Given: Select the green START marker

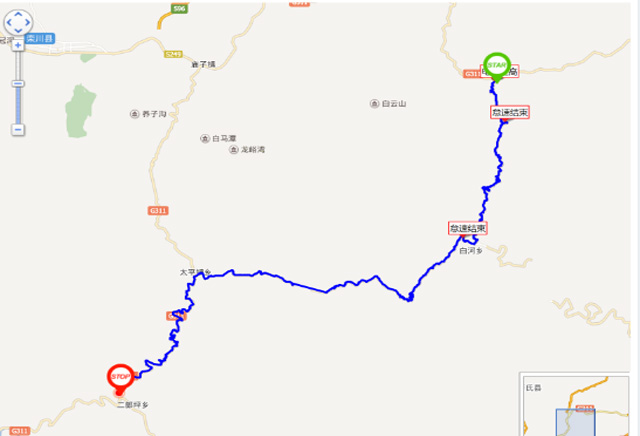Looking at the screenshot, I should pyautogui.click(x=496, y=64).
